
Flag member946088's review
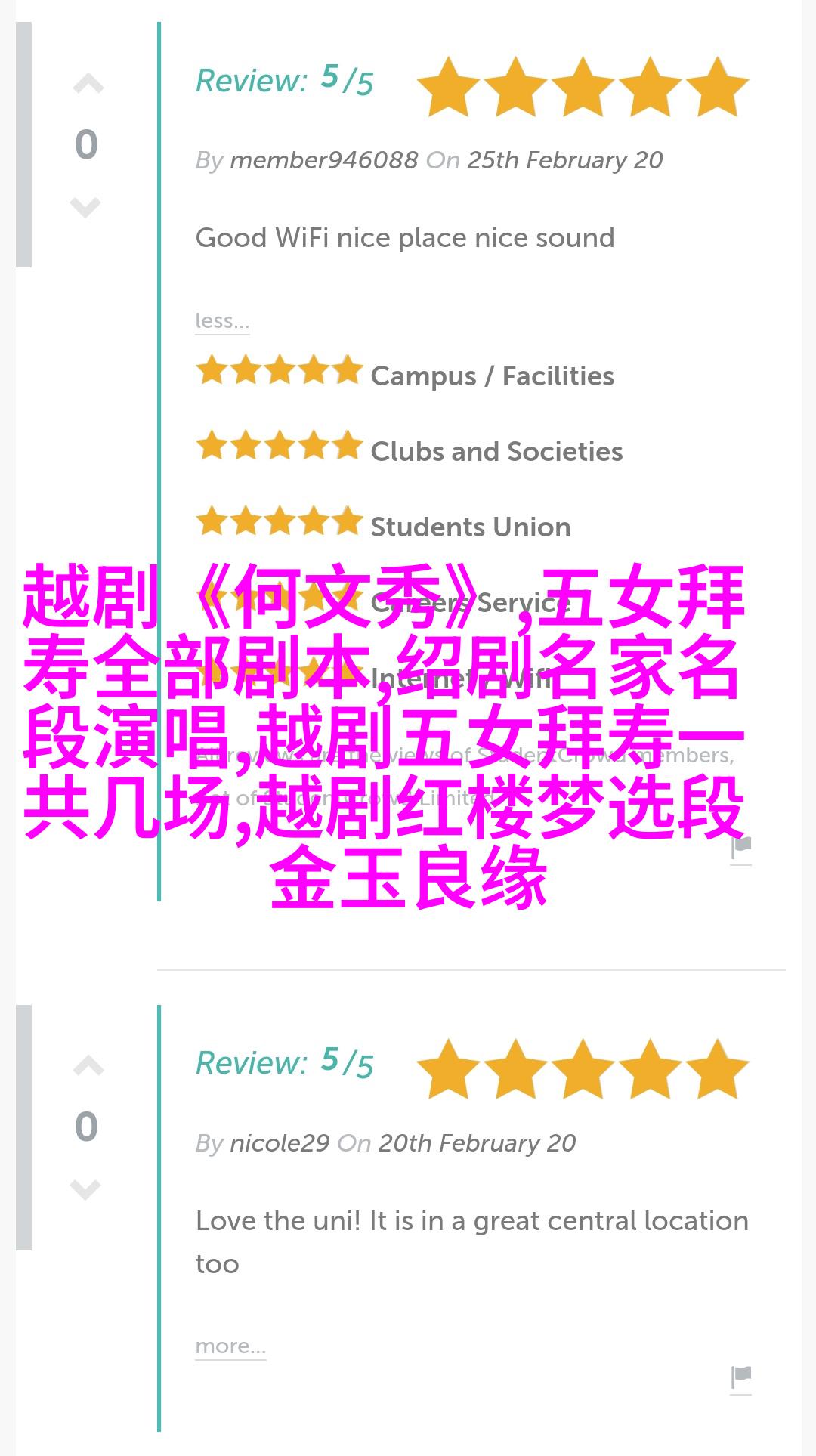click(741, 848)
